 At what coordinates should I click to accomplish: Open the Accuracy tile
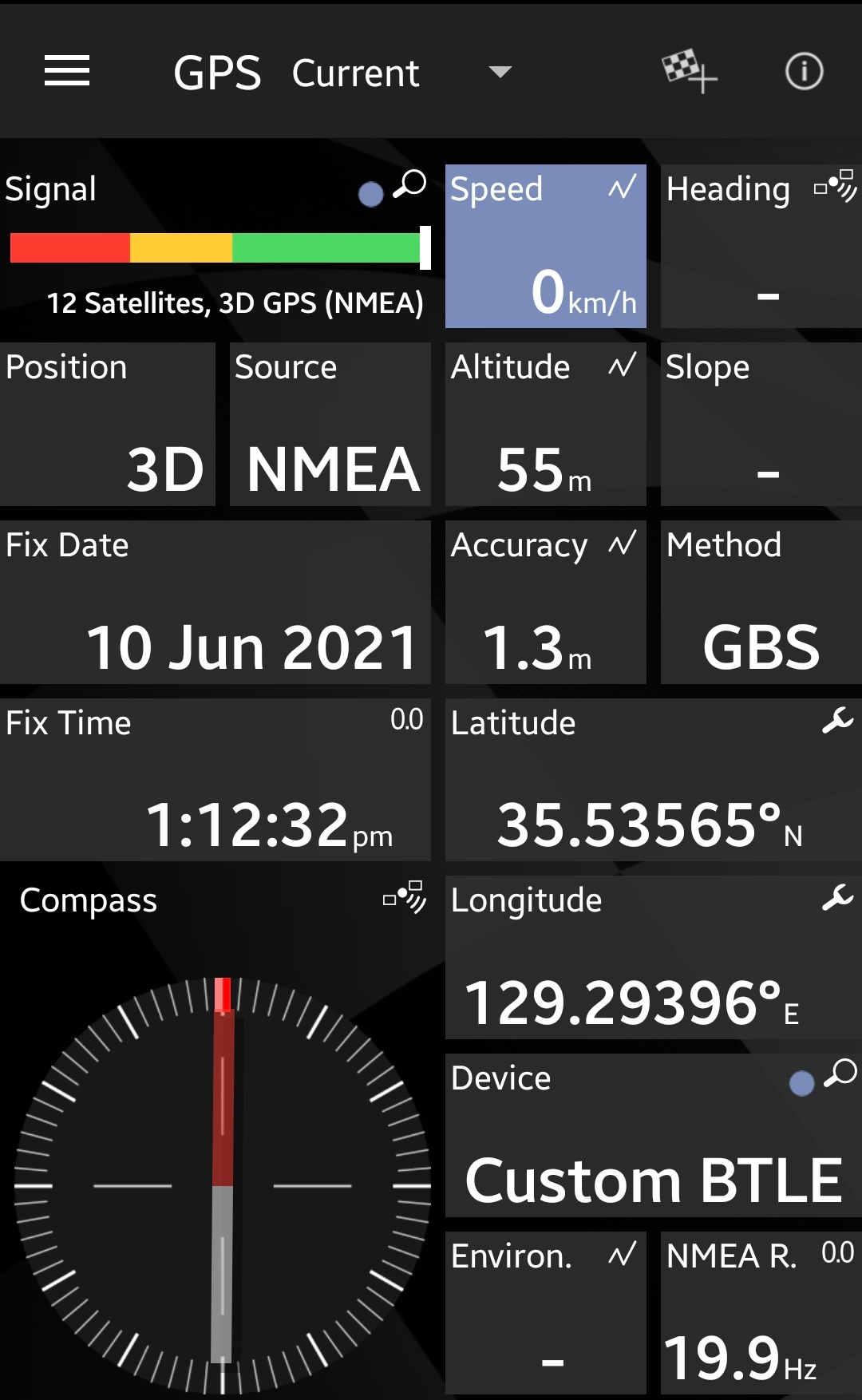(x=546, y=602)
